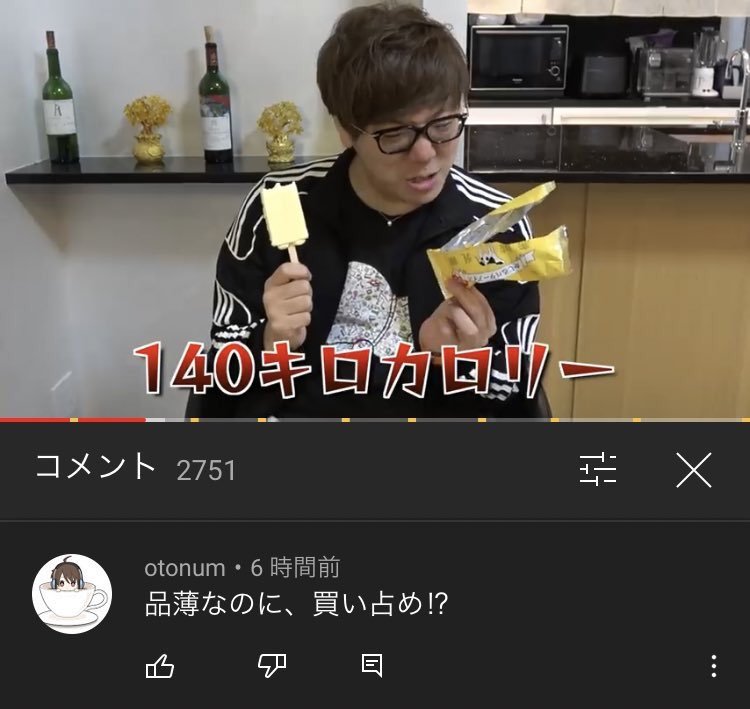Reply to otonum's comment

(372, 666)
